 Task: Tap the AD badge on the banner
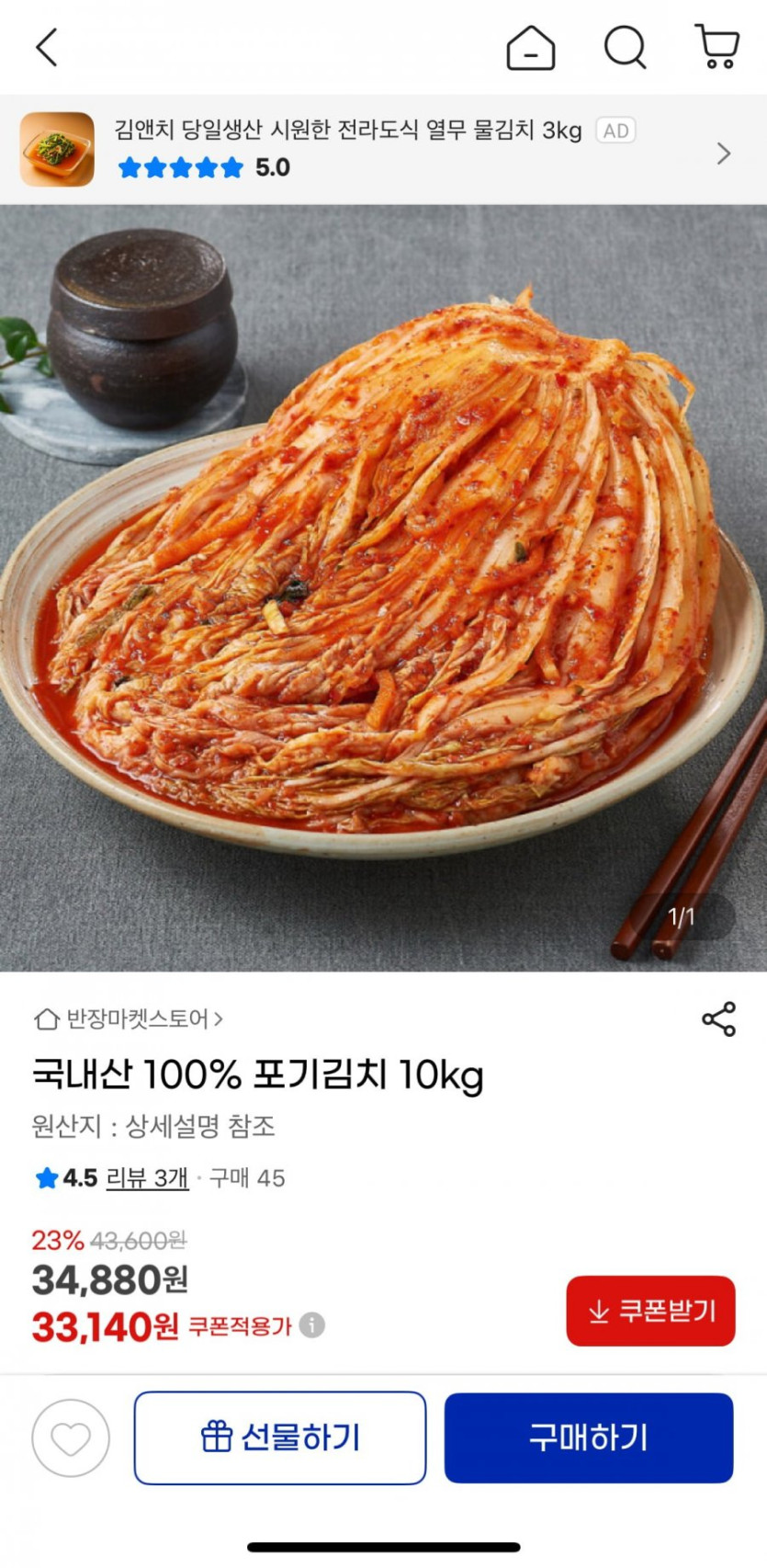click(x=615, y=131)
